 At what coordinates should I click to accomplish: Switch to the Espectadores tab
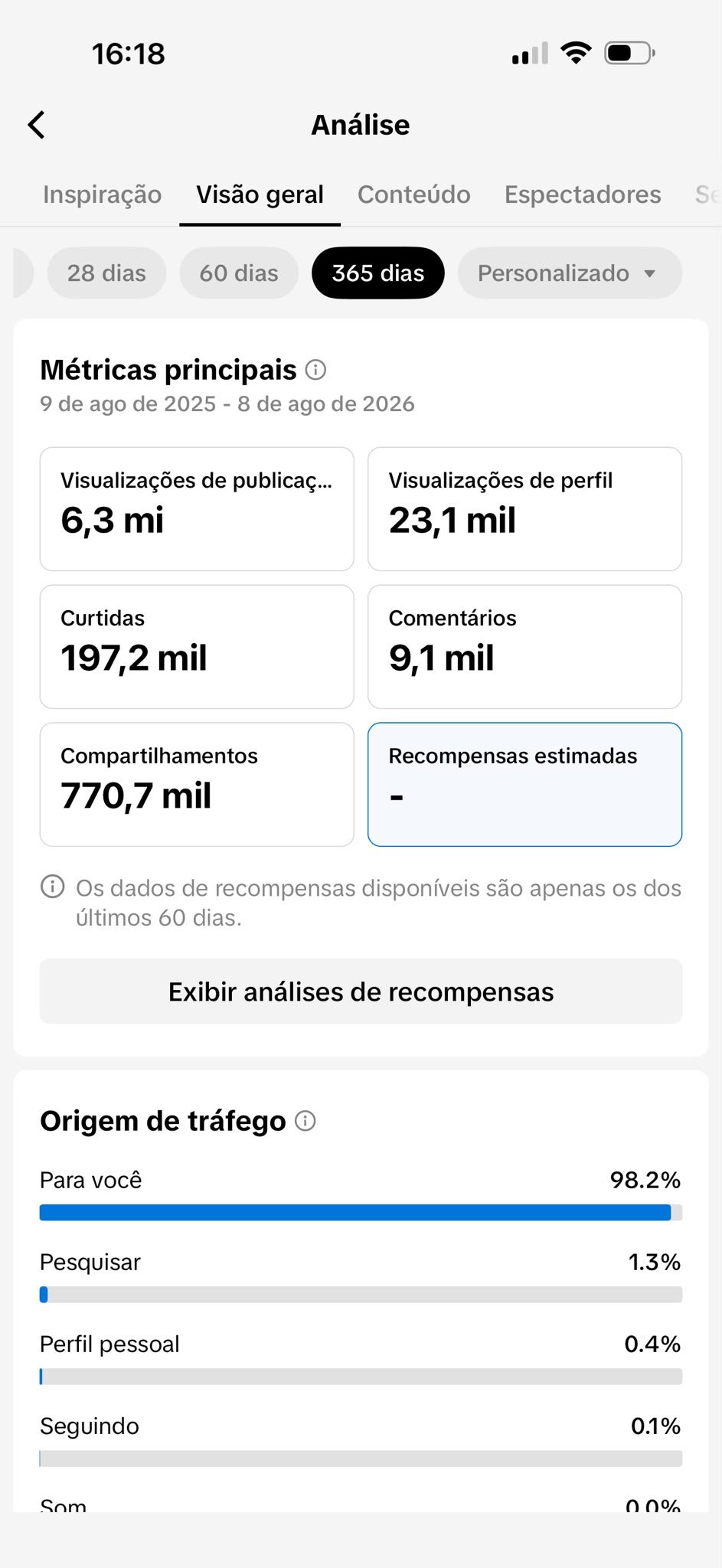click(583, 194)
